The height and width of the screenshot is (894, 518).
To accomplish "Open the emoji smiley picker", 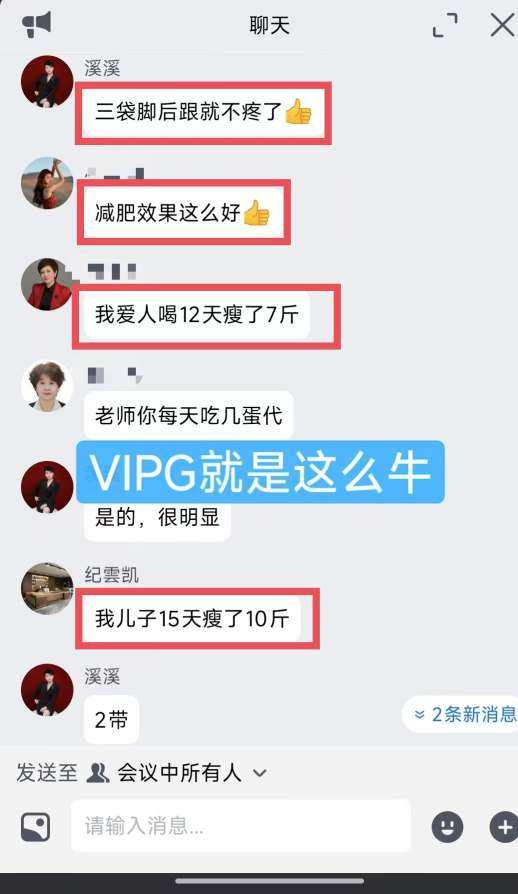I will coord(447,827).
